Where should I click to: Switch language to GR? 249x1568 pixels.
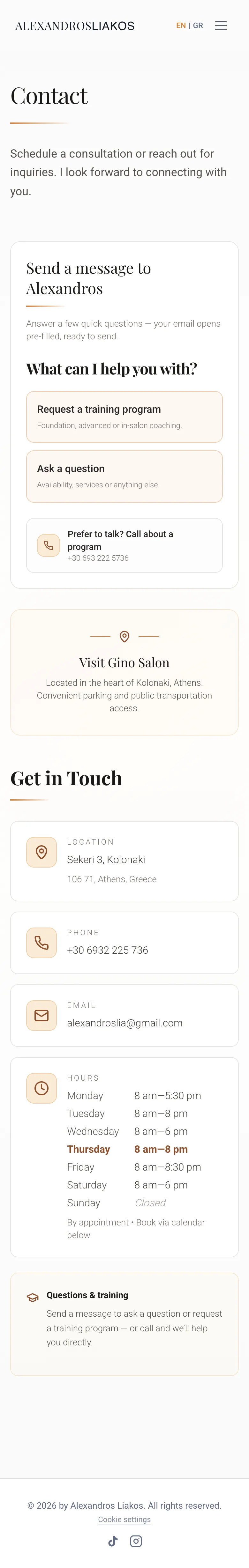tap(198, 26)
